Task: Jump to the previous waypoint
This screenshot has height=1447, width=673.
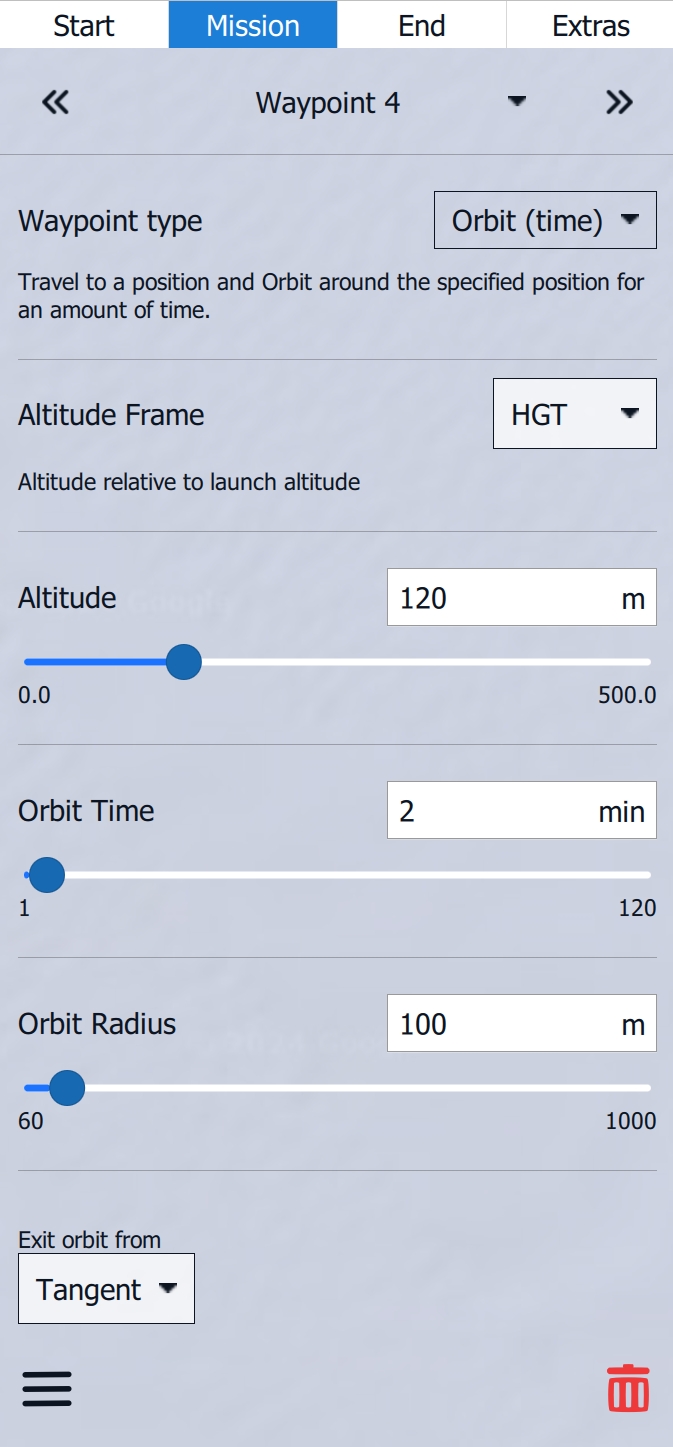Action: tap(55, 102)
